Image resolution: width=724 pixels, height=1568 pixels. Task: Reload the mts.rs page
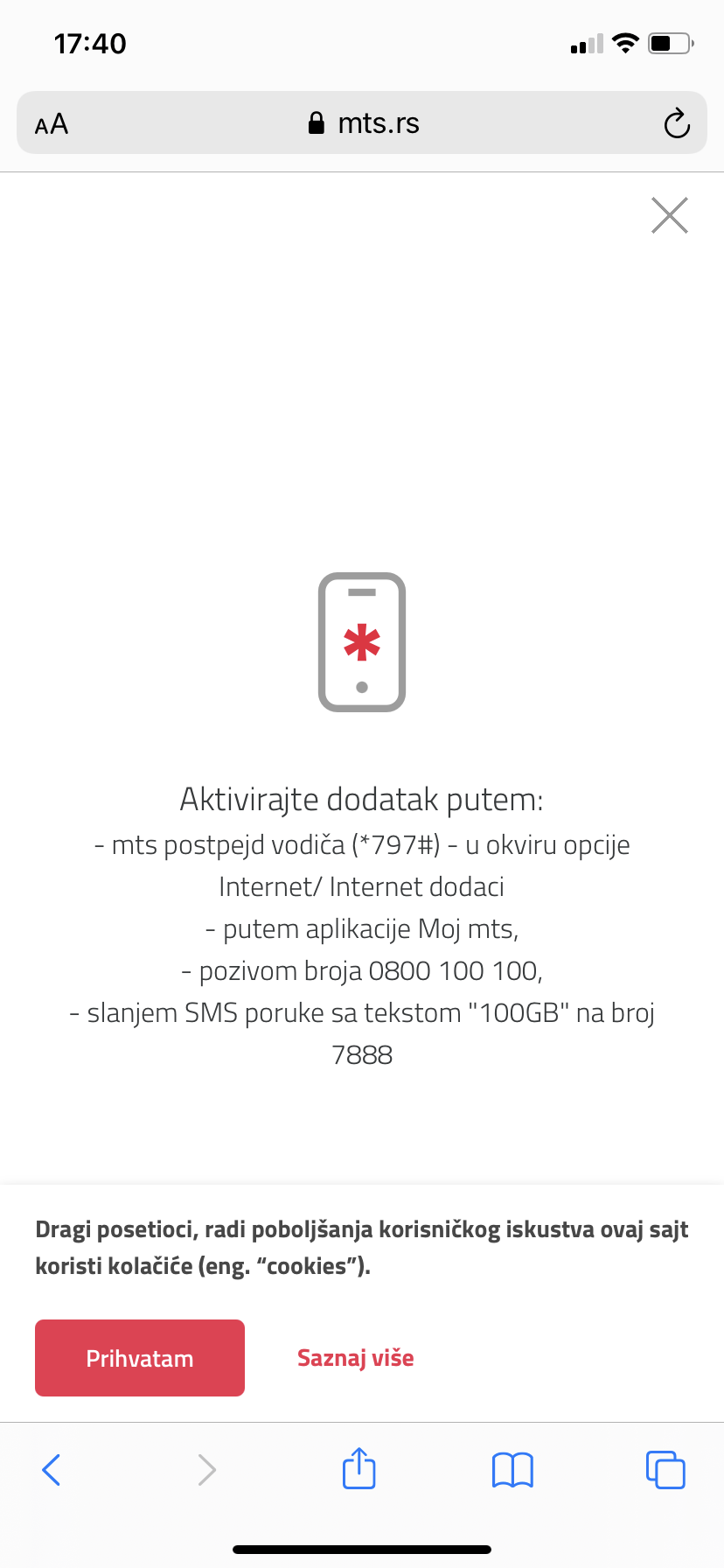(x=677, y=123)
